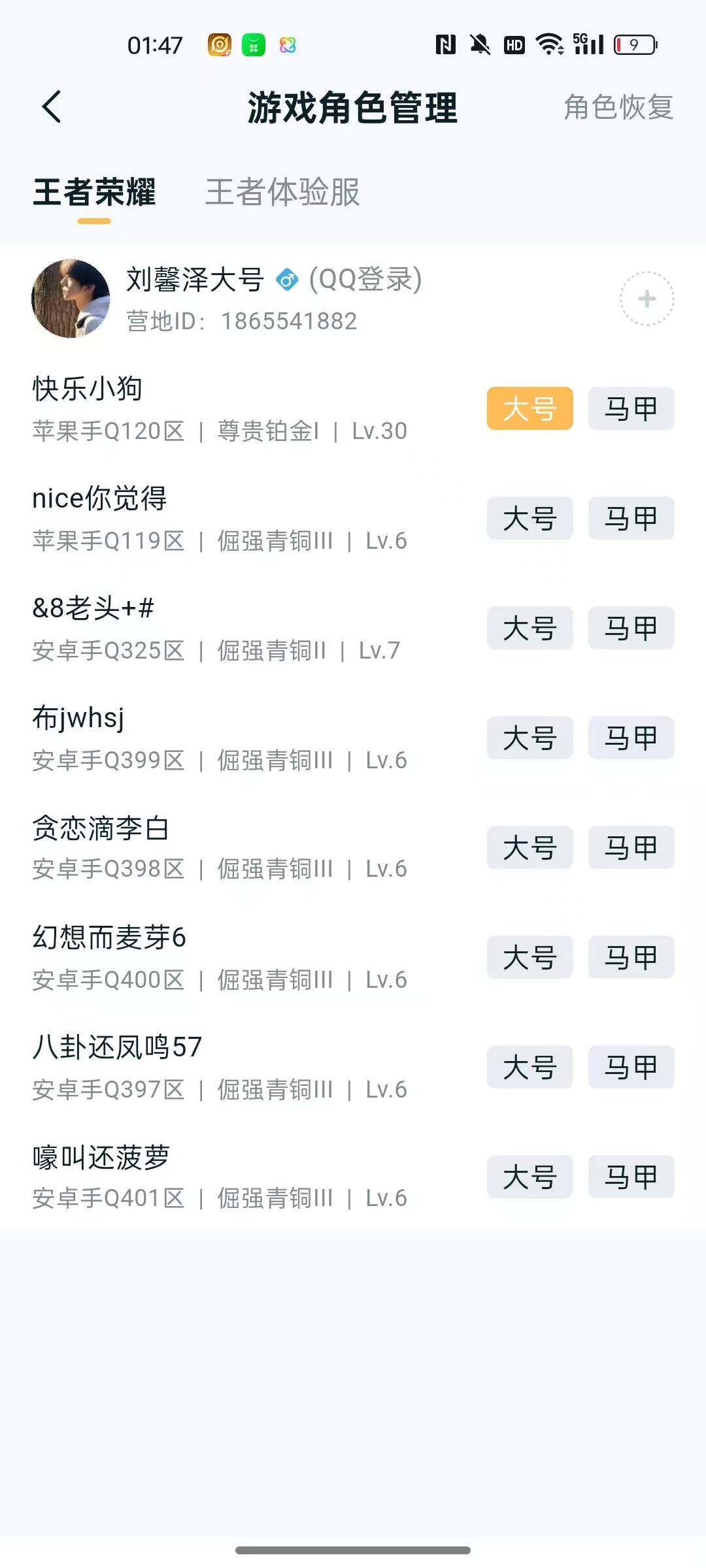Switch to the 王者体验服 tab
706x1568 pixels.
click(282, 193)
